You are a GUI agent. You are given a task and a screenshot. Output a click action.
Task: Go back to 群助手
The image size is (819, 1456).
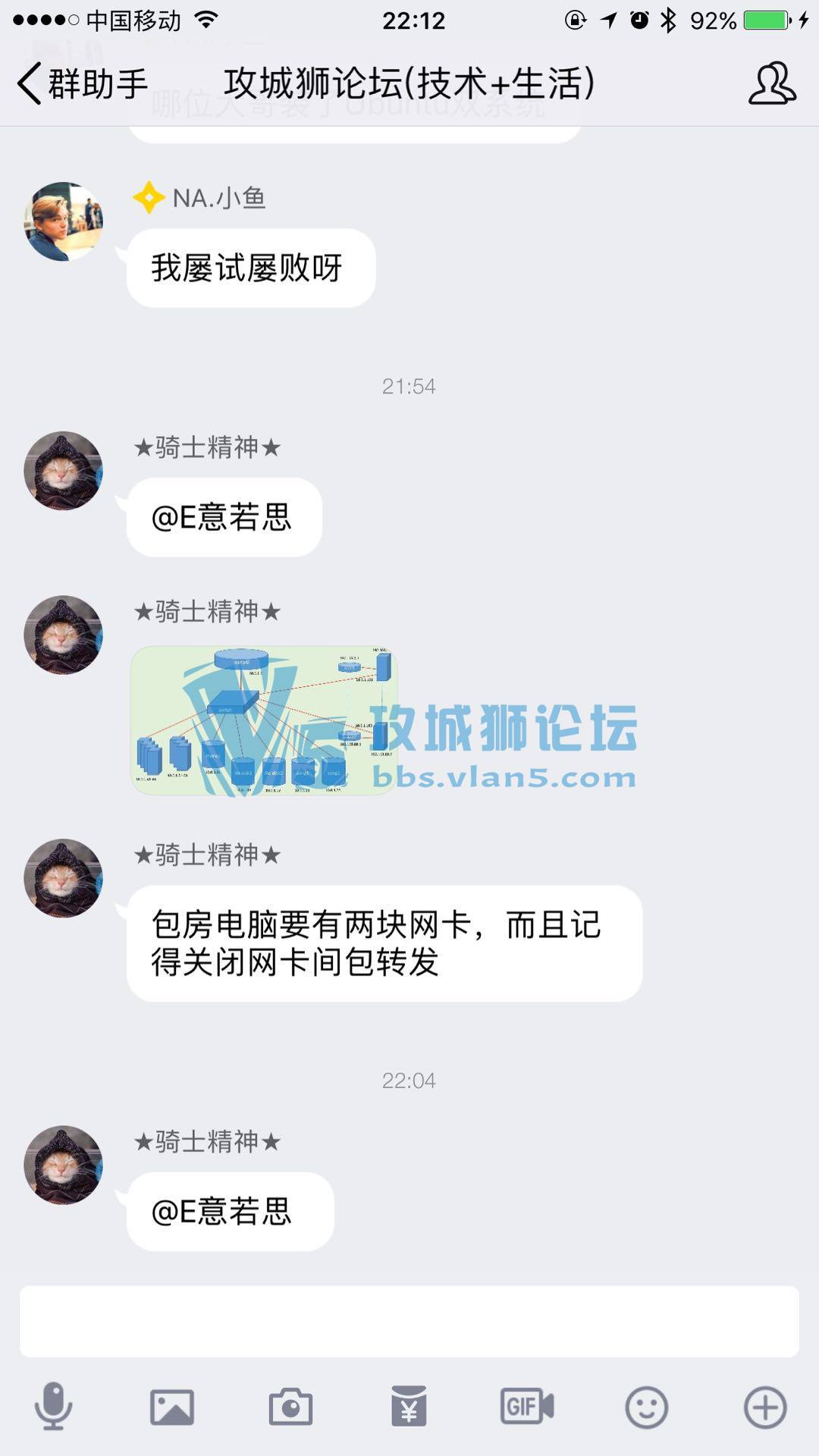tap(82, 83)
